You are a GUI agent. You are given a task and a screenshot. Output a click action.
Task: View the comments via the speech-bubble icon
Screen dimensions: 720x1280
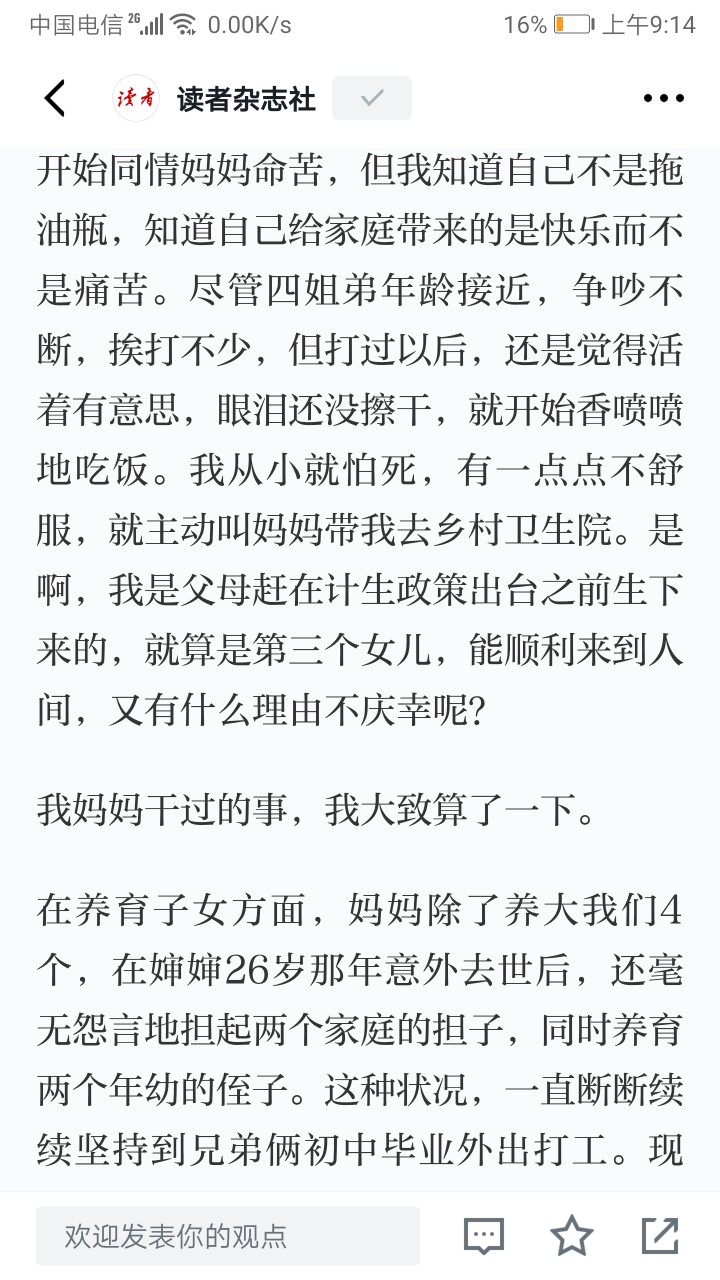coord(484,1236)
